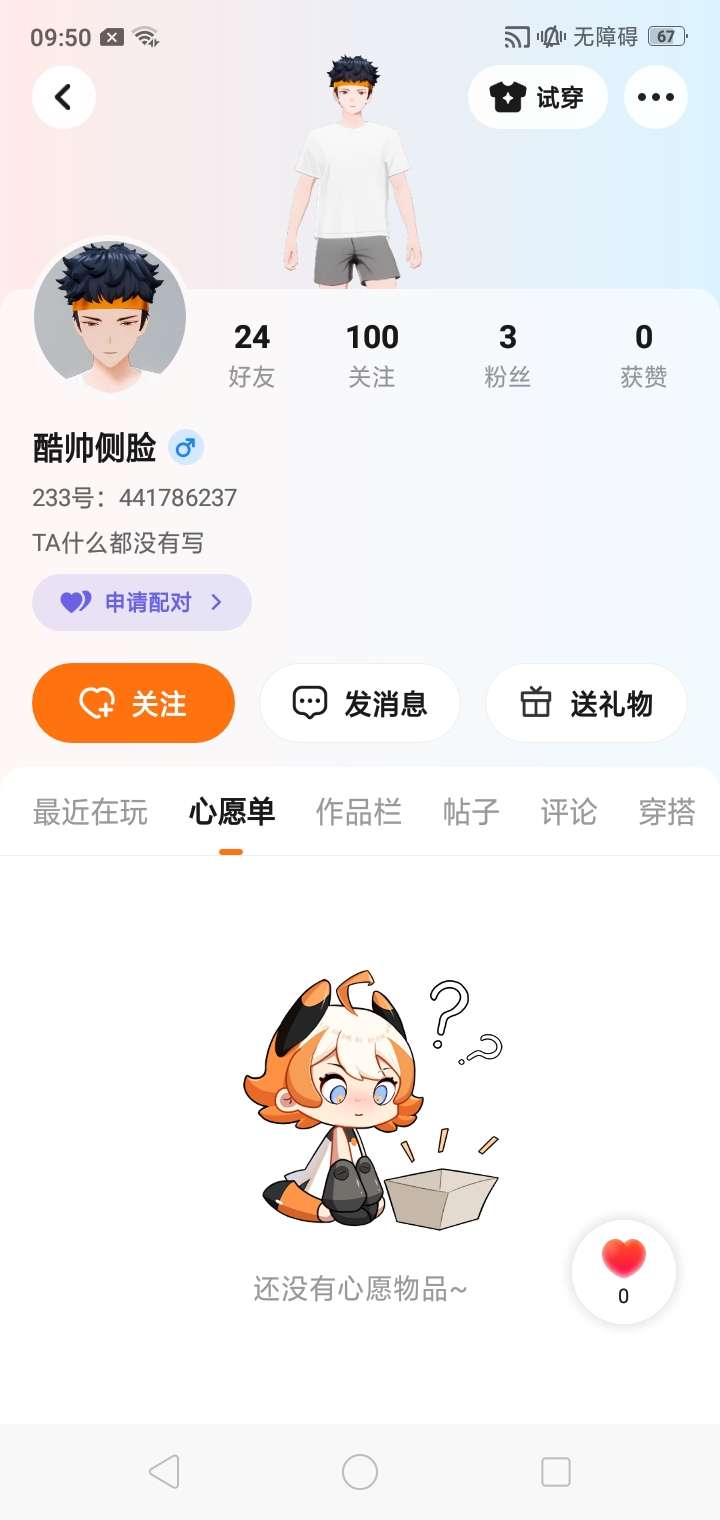View the 关注 following list
Screen dimensions: 720x1520
tap(372, 354)
